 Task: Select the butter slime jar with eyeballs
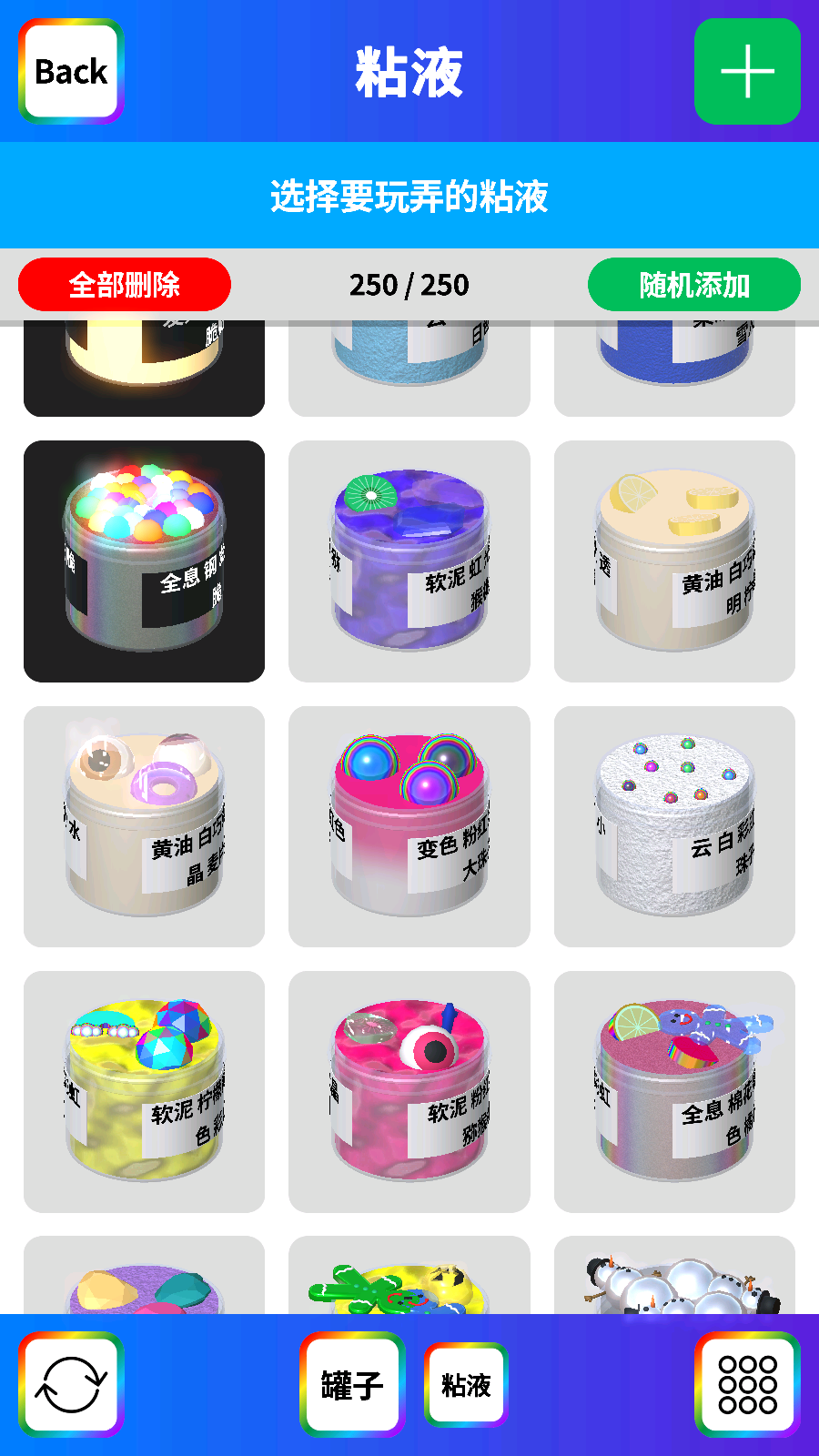click(x=144, y=826)
